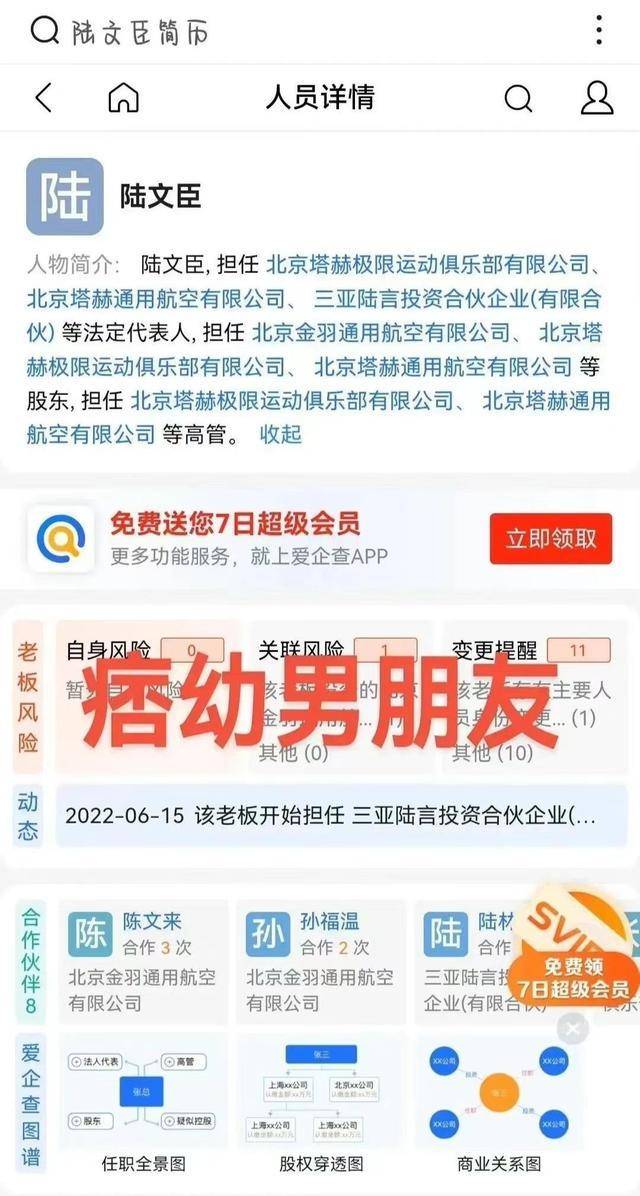Open the three-dot overflow menu
This screenshot has width=640, height=1196.
599,30
